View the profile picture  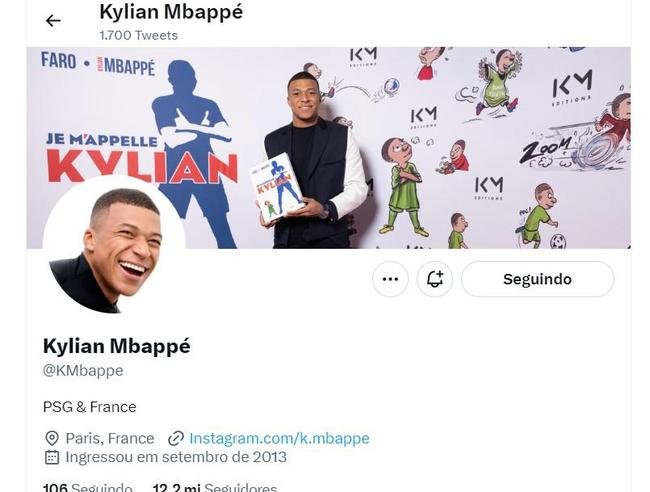click(x=114, y=248)
